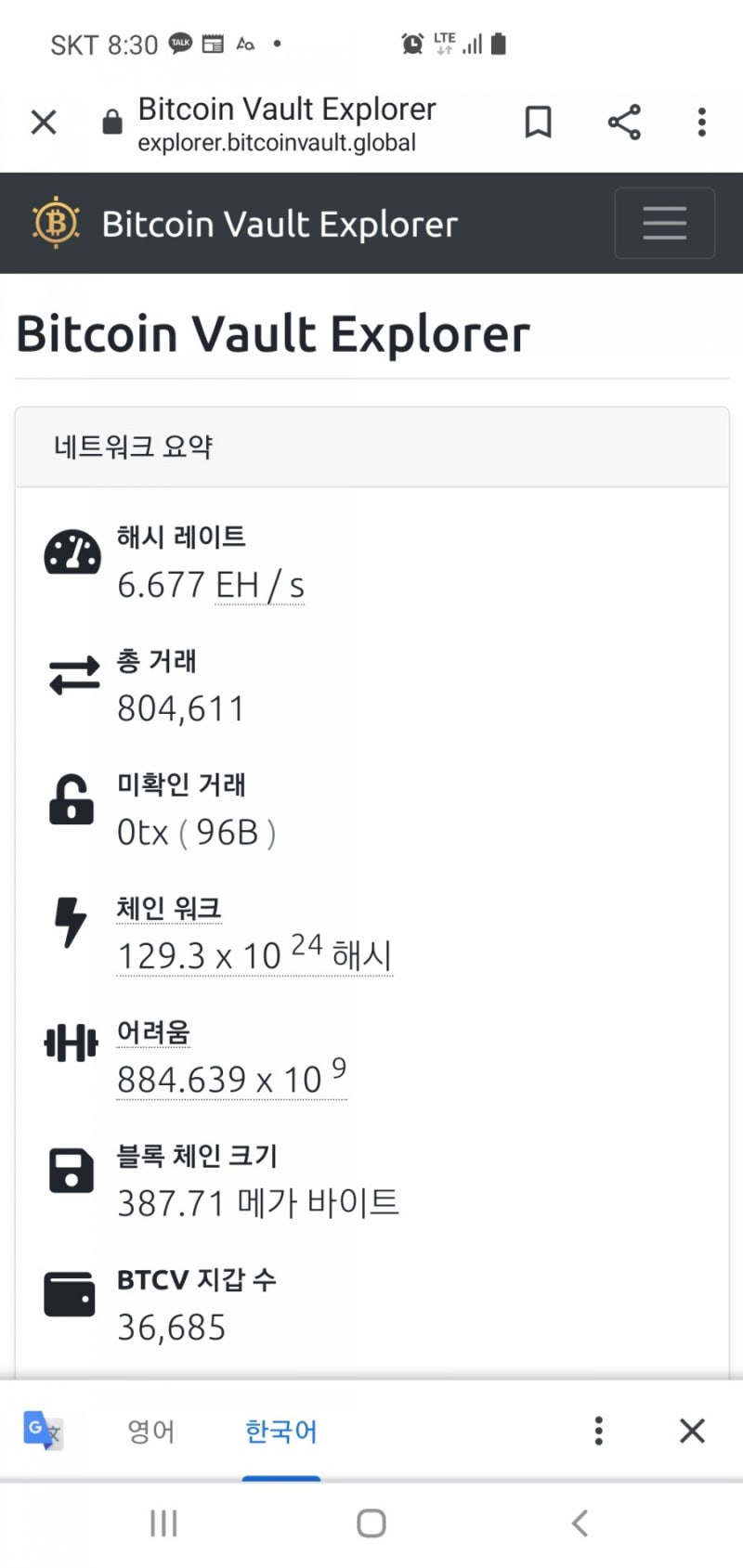Select the hash rate speedometer icon

71,551
